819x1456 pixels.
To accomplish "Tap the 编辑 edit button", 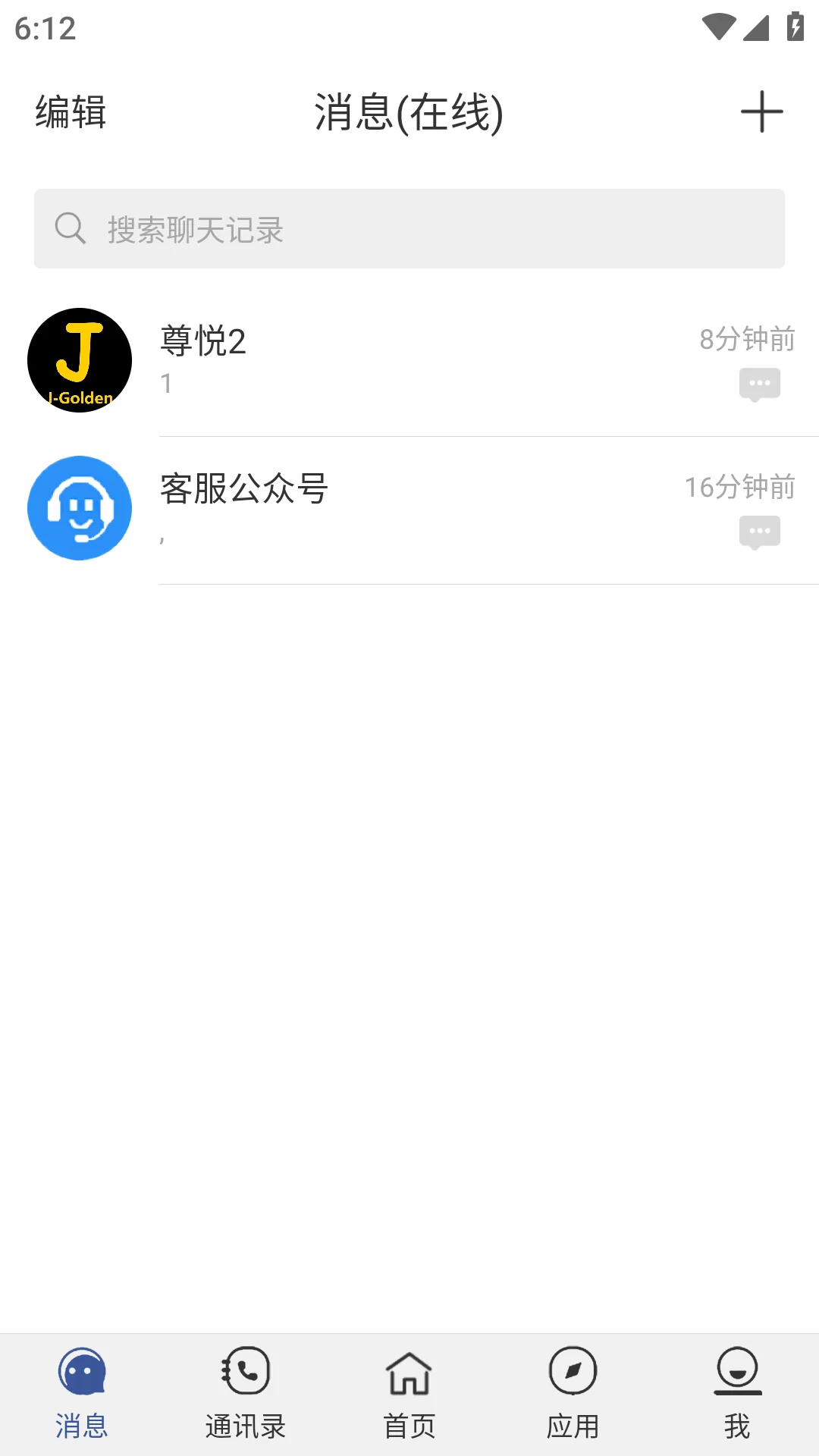I will click(x=71, y=112).
